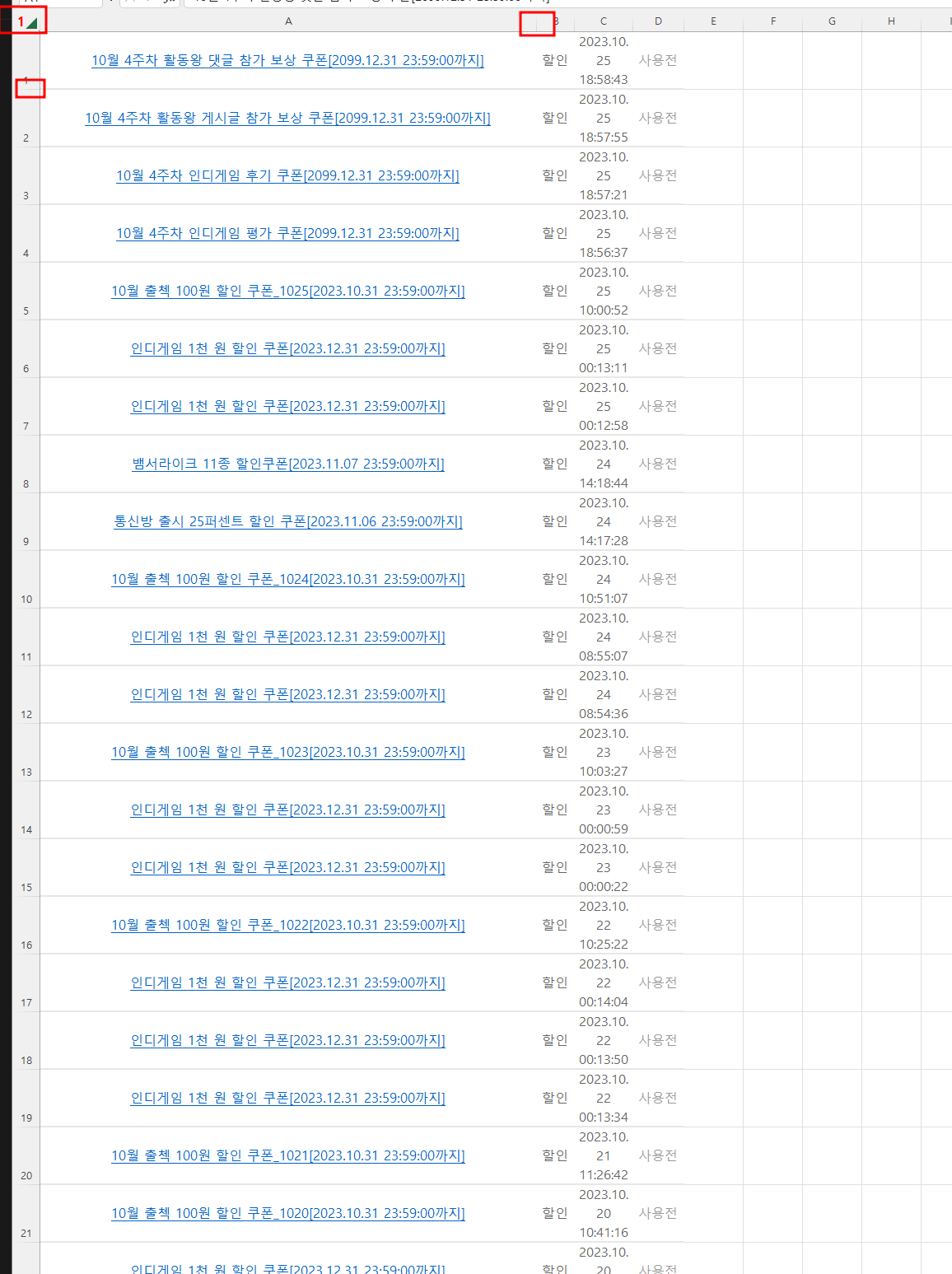This screenshot has height=1274, width=952.
Task: Select row 10 header
Action: (x=26, y=580)
